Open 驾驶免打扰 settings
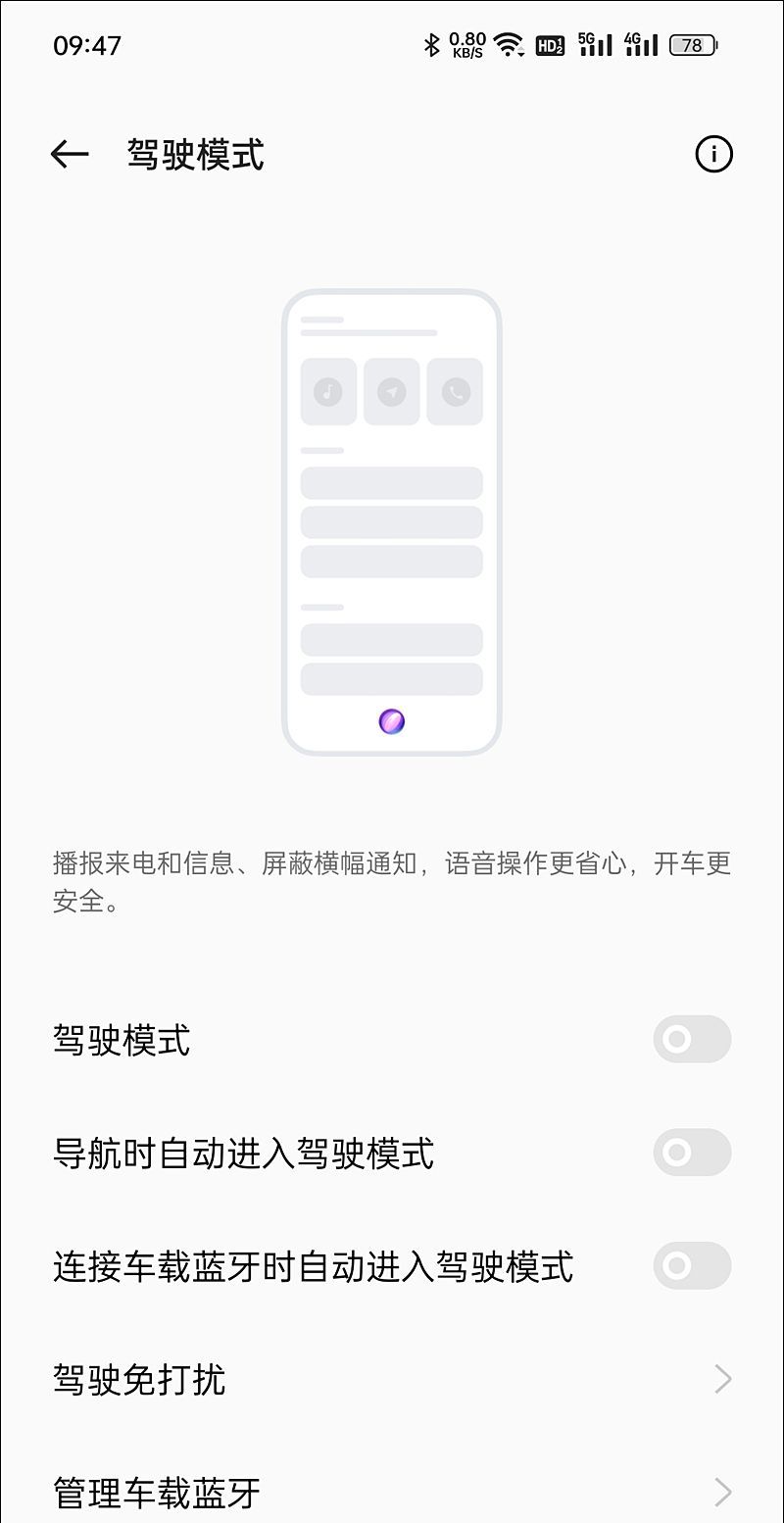 (x=392, y=1379)
